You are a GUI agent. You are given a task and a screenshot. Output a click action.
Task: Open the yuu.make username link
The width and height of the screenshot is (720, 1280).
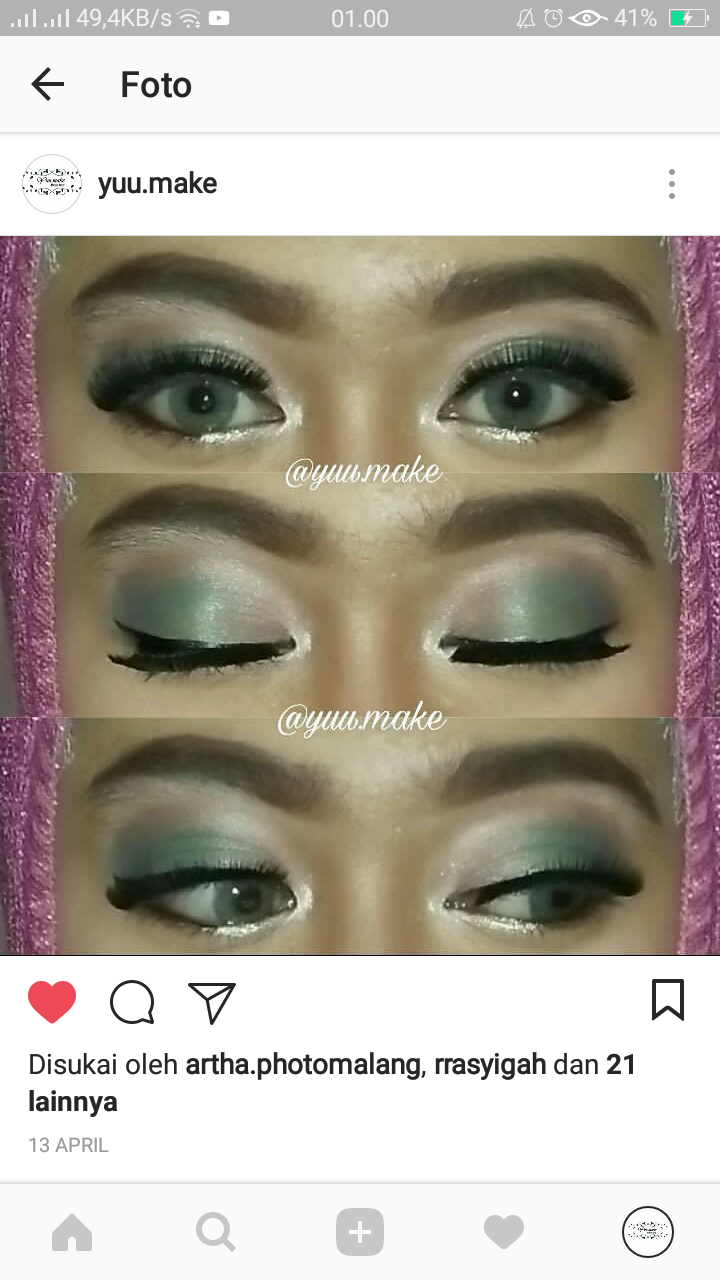coord(157,184)
